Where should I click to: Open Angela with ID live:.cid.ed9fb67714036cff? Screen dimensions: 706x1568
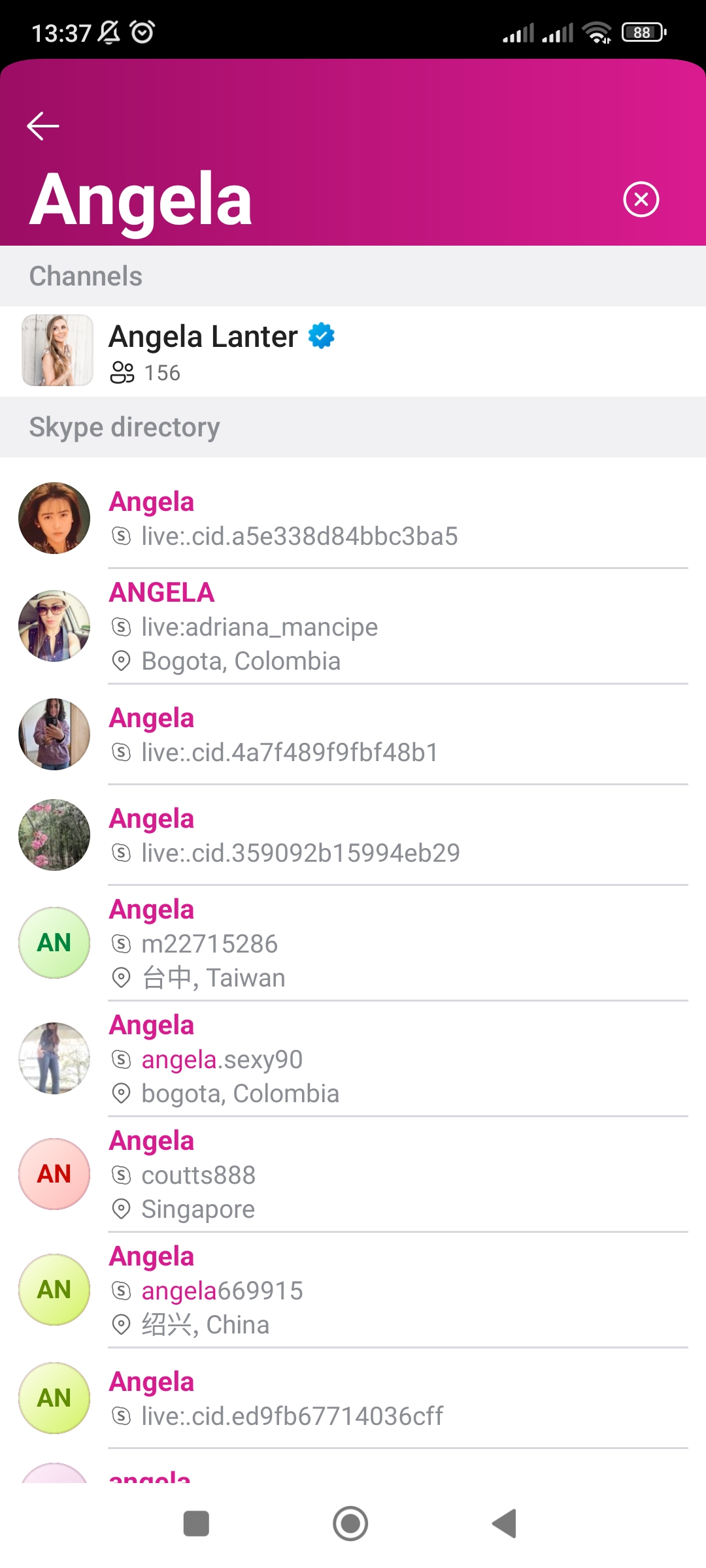click(353, 1398)
